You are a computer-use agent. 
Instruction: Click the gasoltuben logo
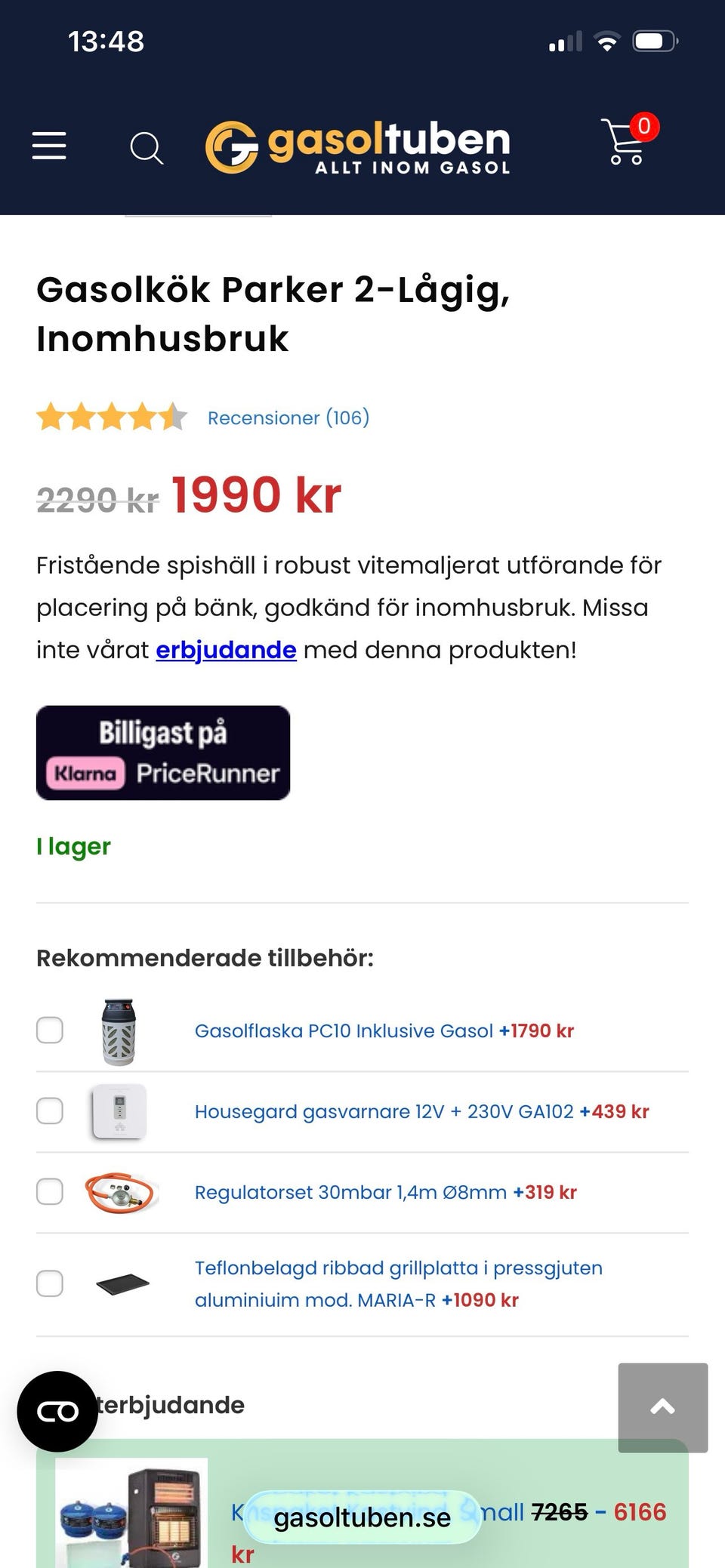pos(359,145)
